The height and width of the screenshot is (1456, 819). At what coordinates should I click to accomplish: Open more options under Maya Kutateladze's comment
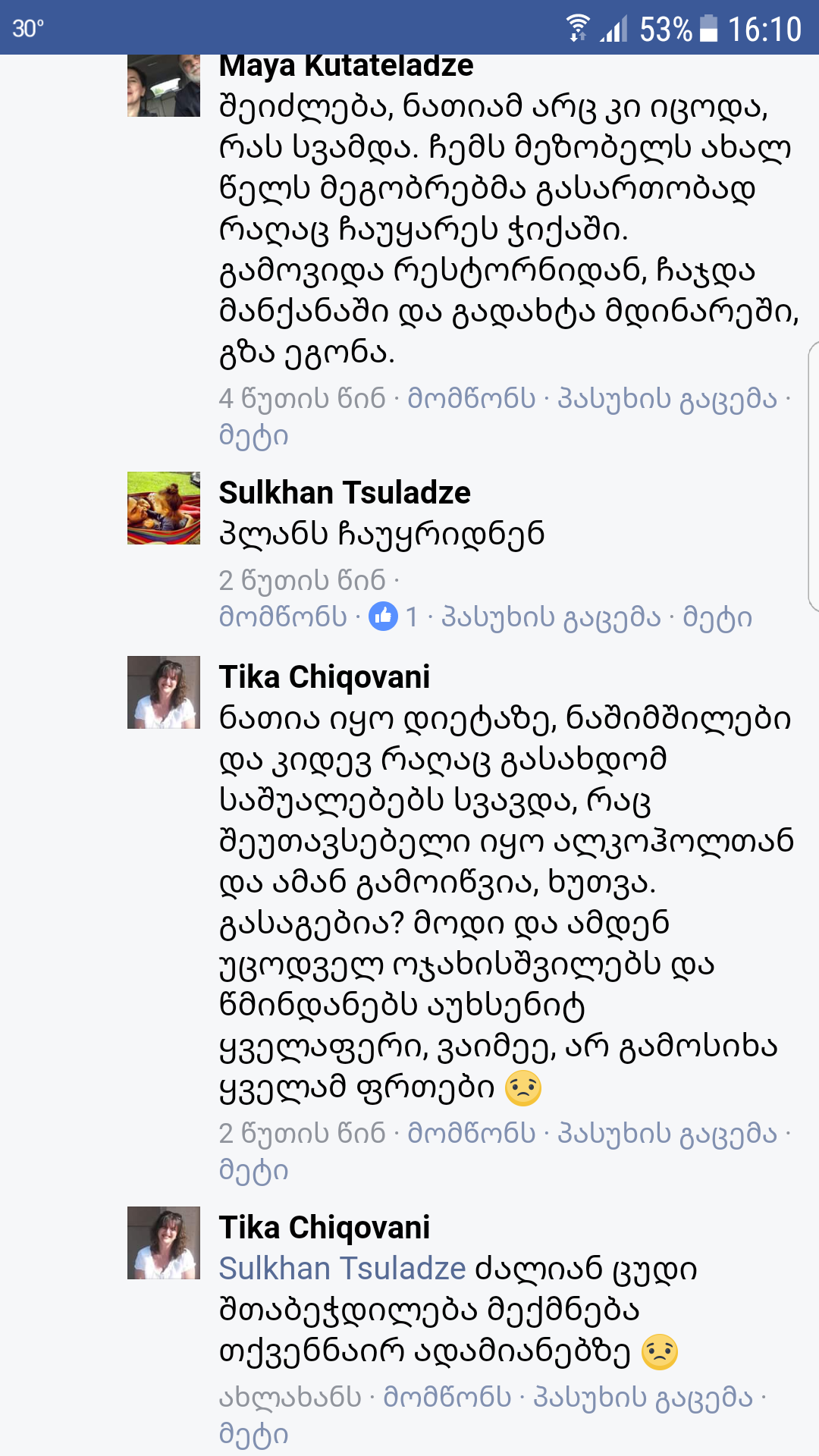coord(253,436)
